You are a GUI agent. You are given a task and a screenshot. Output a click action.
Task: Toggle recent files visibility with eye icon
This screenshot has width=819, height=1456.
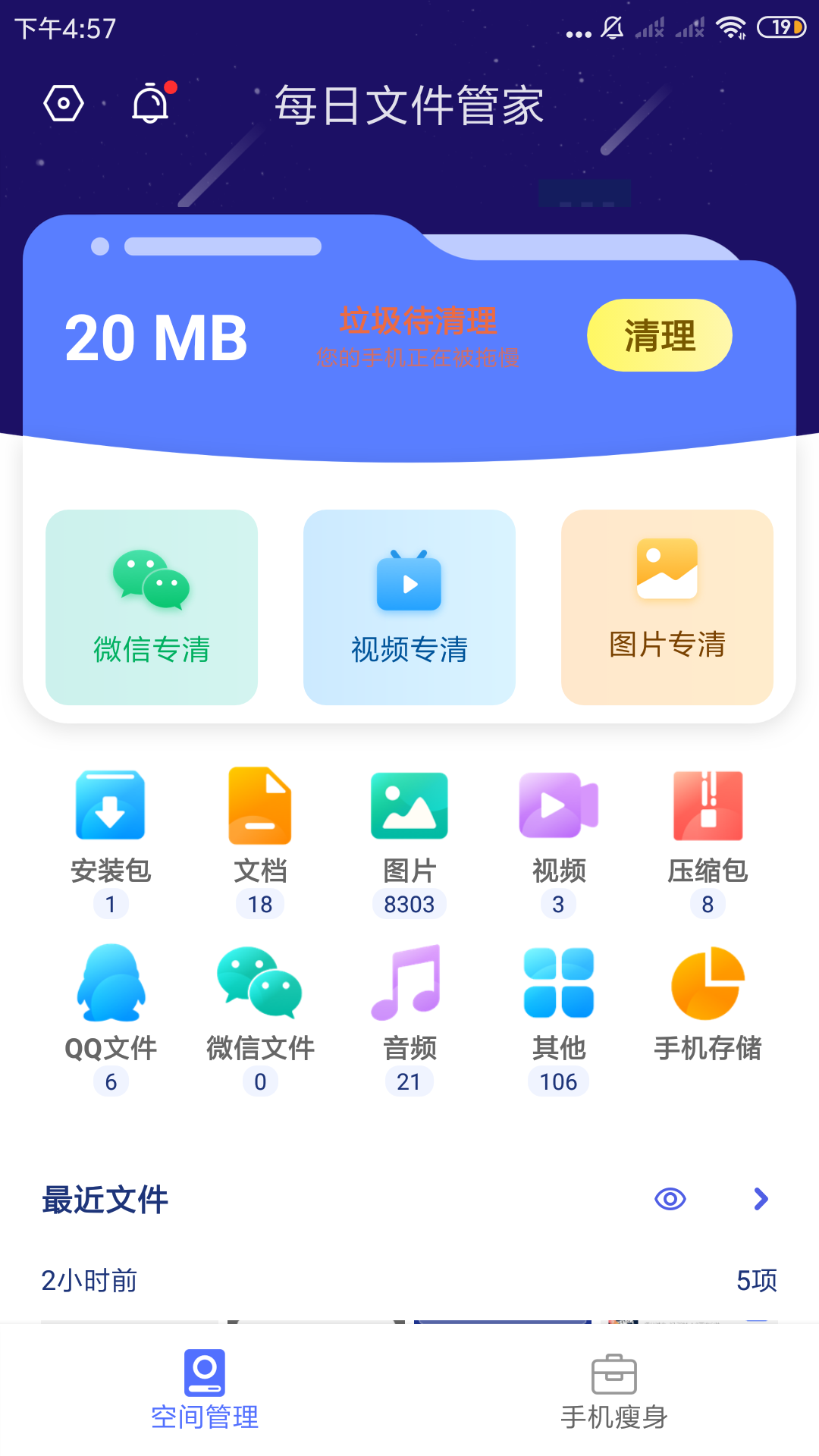(x=670, y=1199)
